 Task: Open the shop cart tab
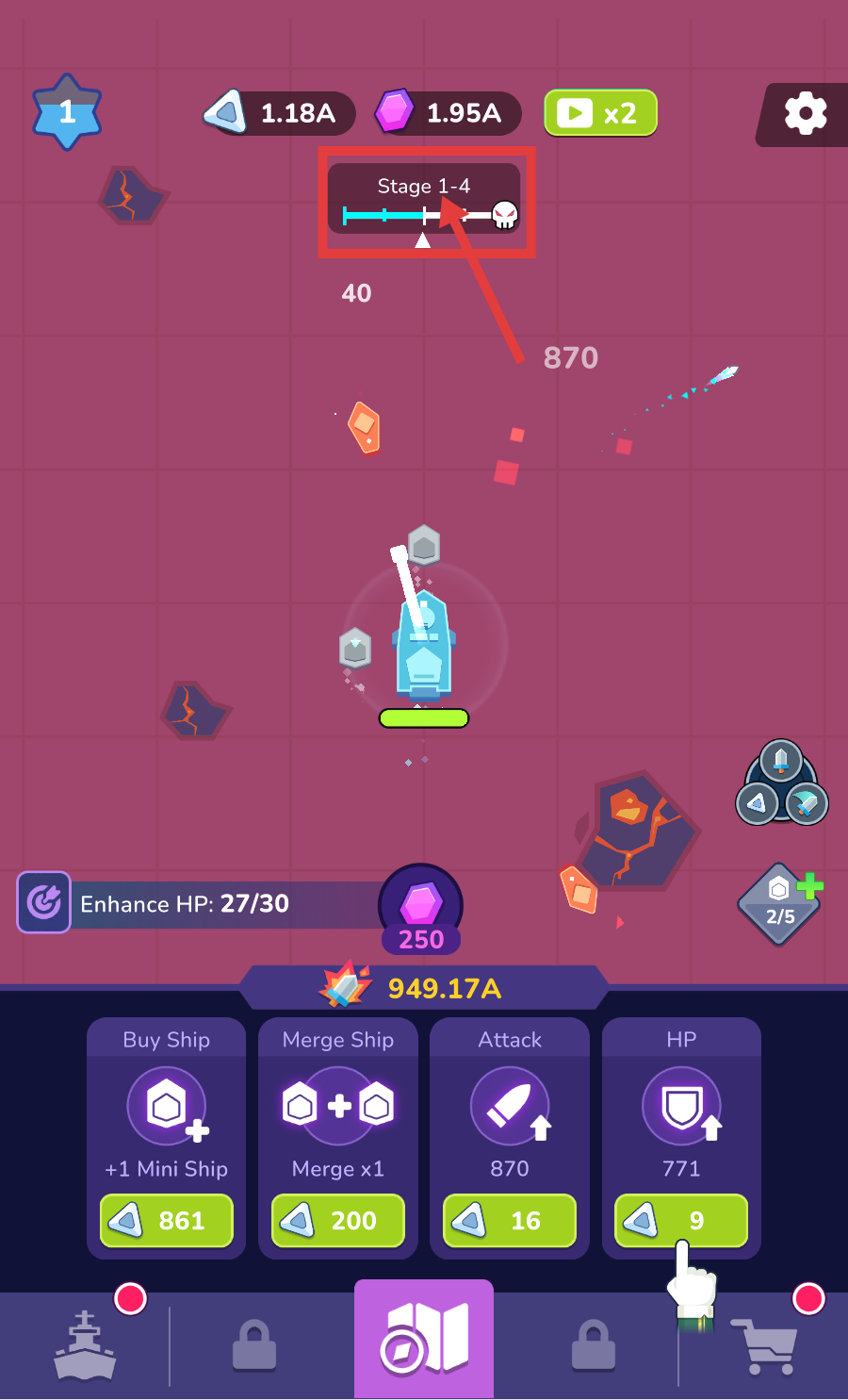pos(764,1345)
